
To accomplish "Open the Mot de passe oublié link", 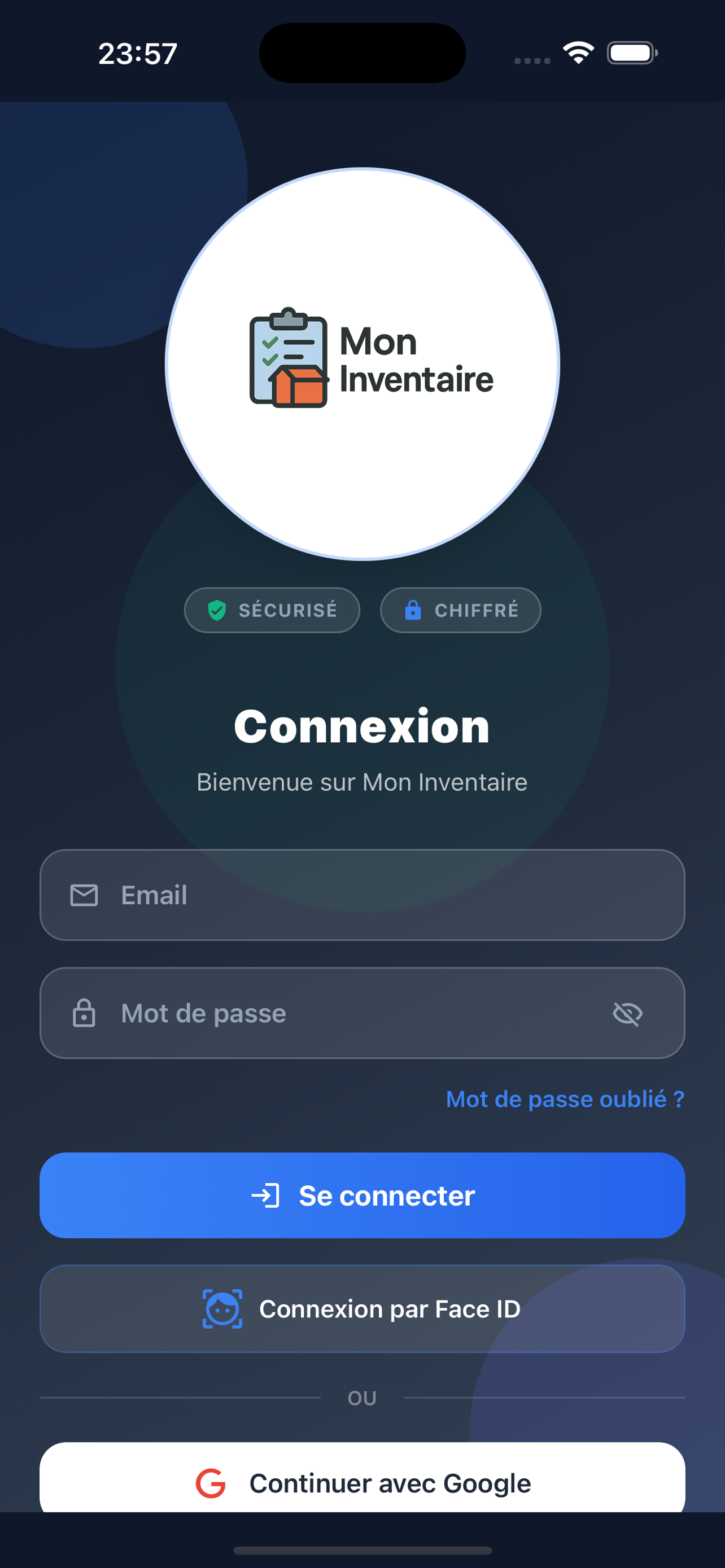I will point(565,1100).
